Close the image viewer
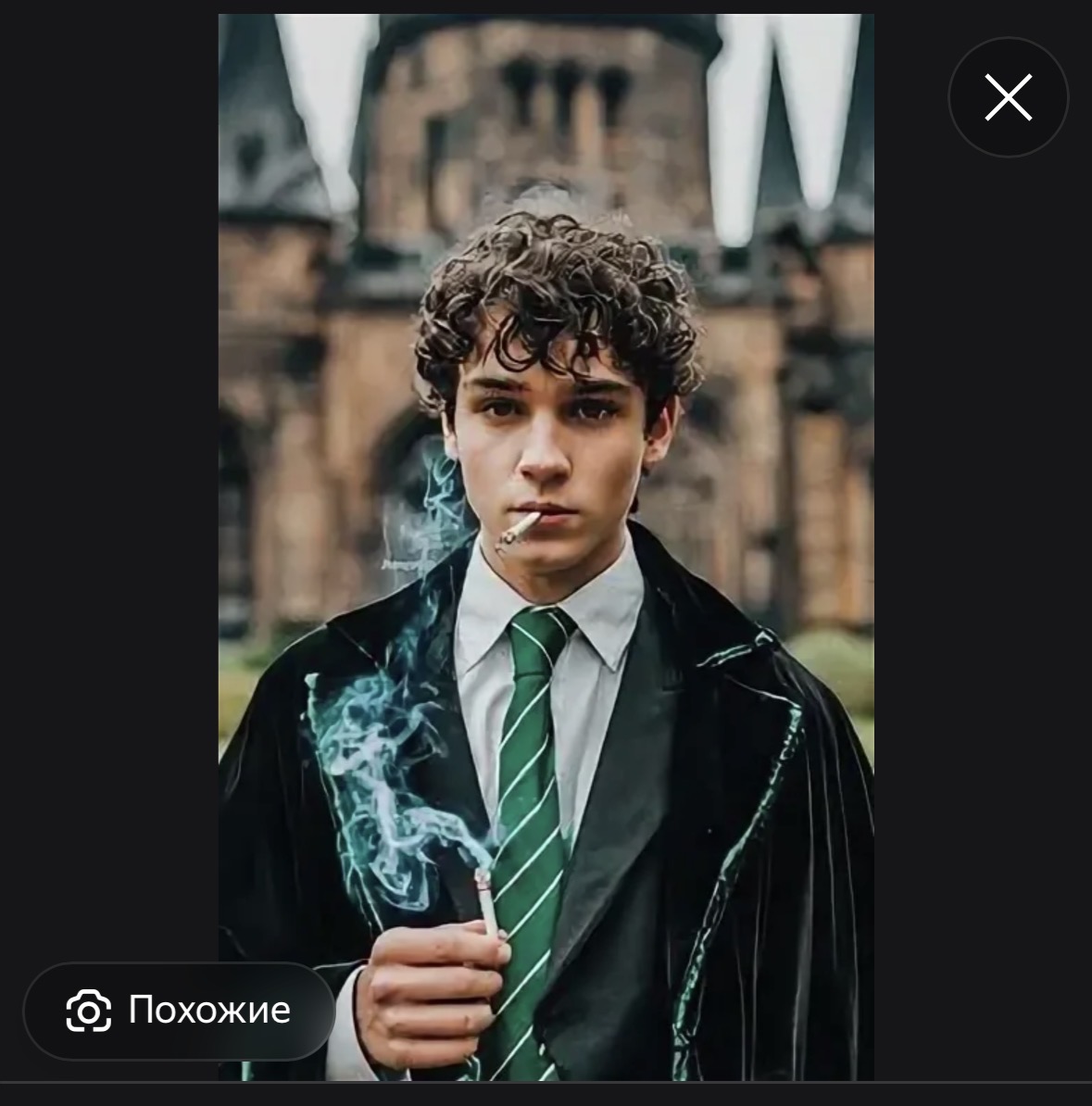Screen dimensions: 1092x1106 [x=1008, y=97]
